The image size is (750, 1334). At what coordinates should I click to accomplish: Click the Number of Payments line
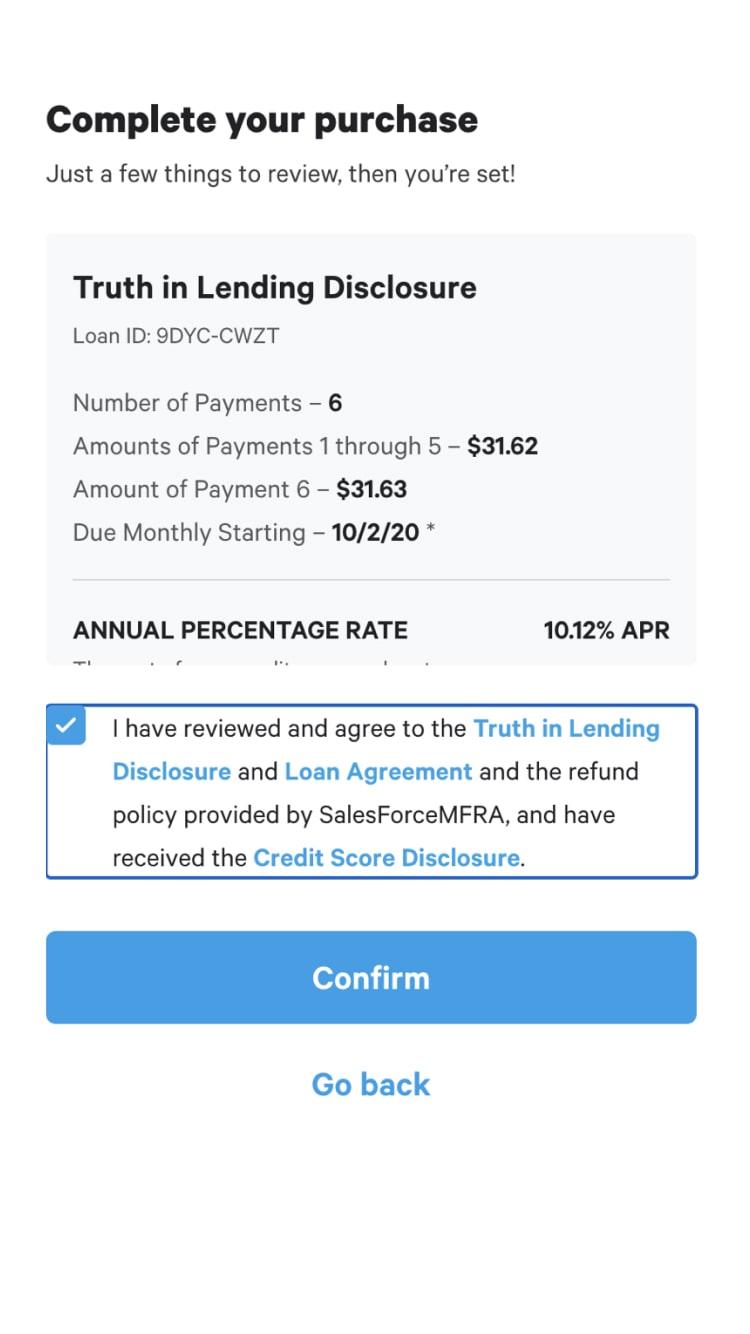[x=204, y=402]
